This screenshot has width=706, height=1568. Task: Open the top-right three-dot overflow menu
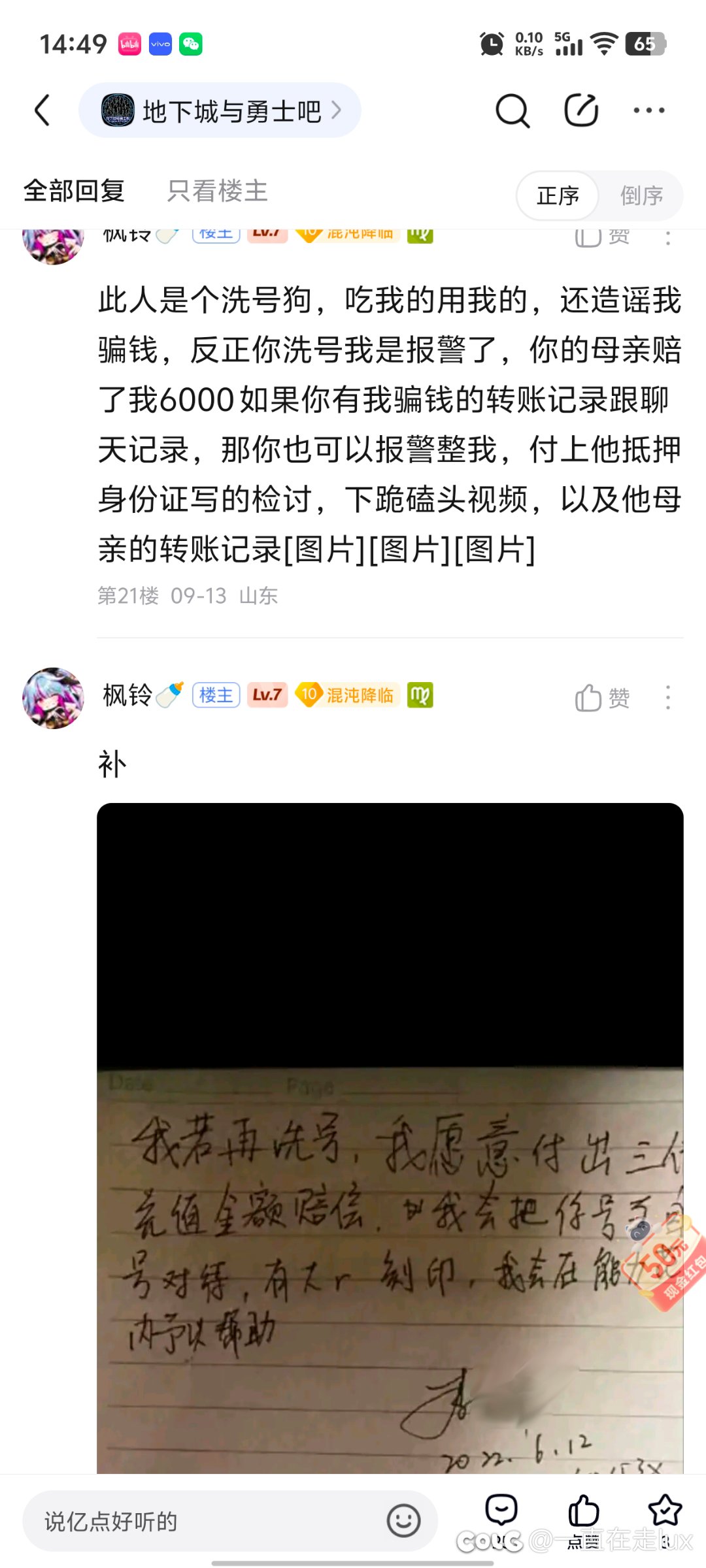649,110
